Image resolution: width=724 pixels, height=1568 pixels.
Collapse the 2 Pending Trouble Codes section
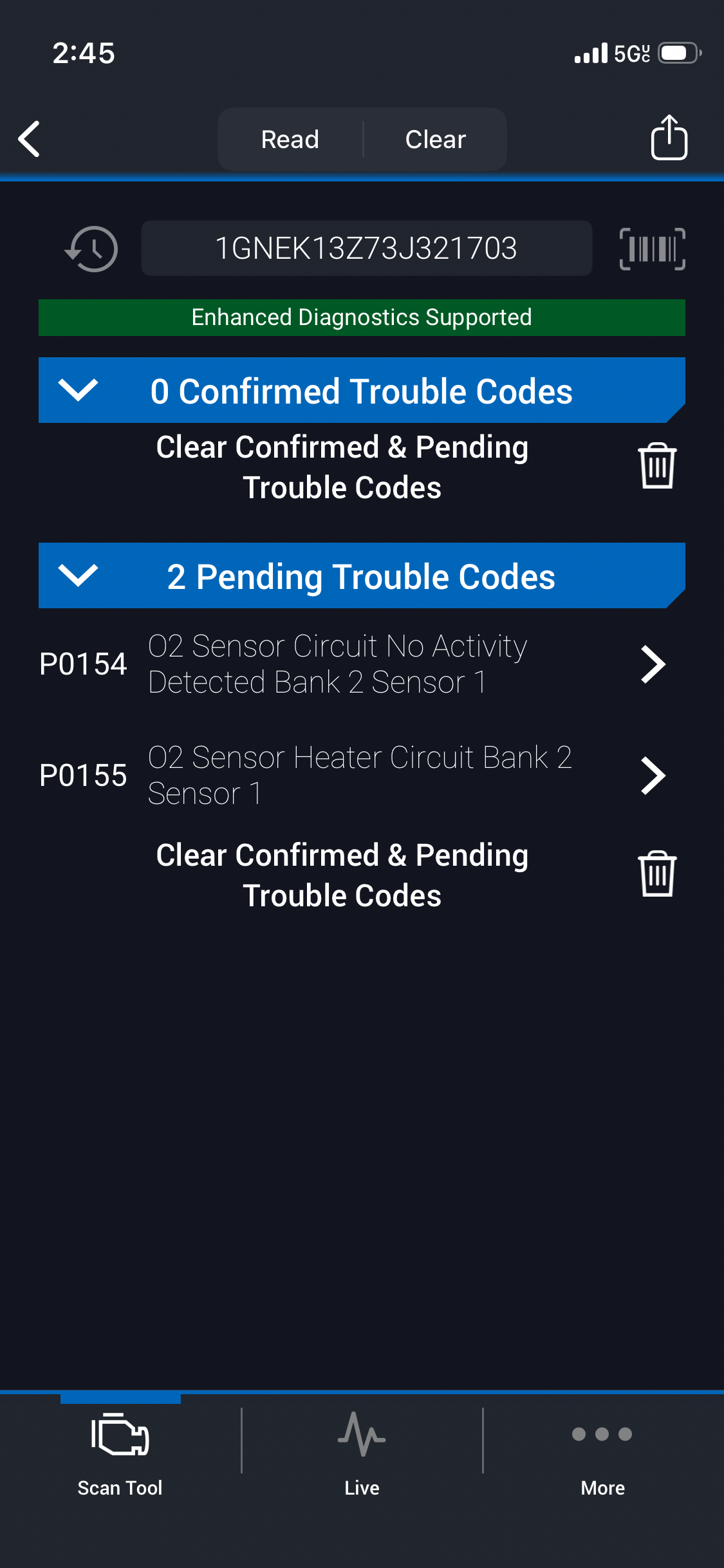(x=78, y=575)
